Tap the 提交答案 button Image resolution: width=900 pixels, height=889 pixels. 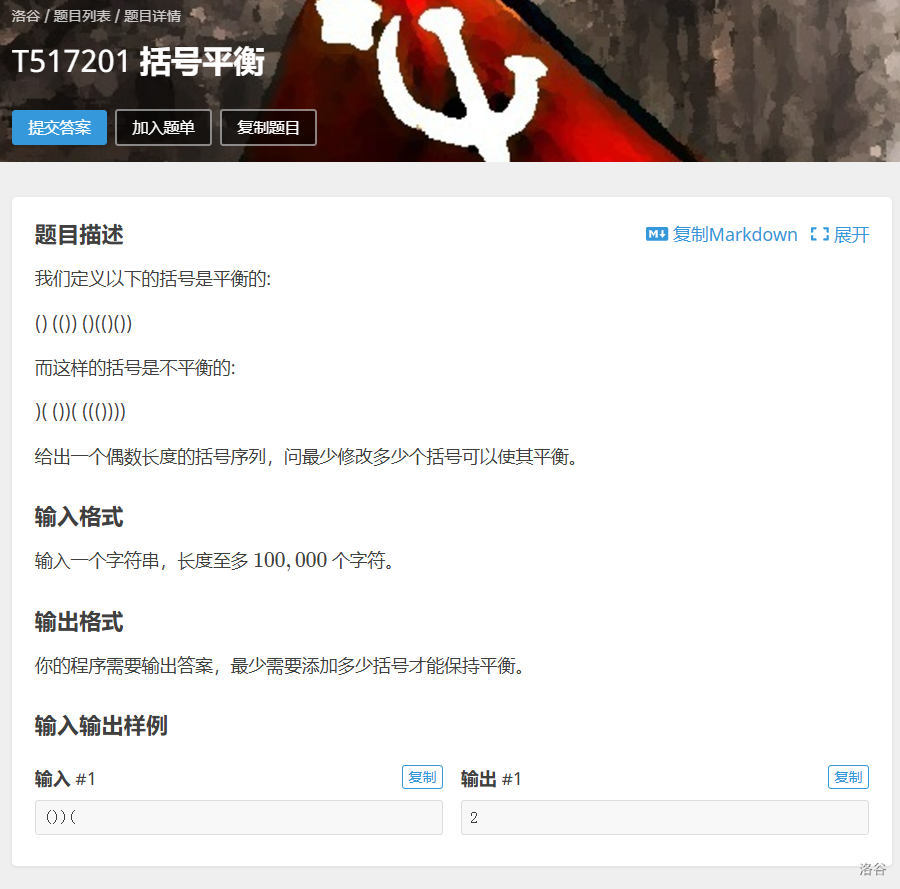[x=59, y=127]
